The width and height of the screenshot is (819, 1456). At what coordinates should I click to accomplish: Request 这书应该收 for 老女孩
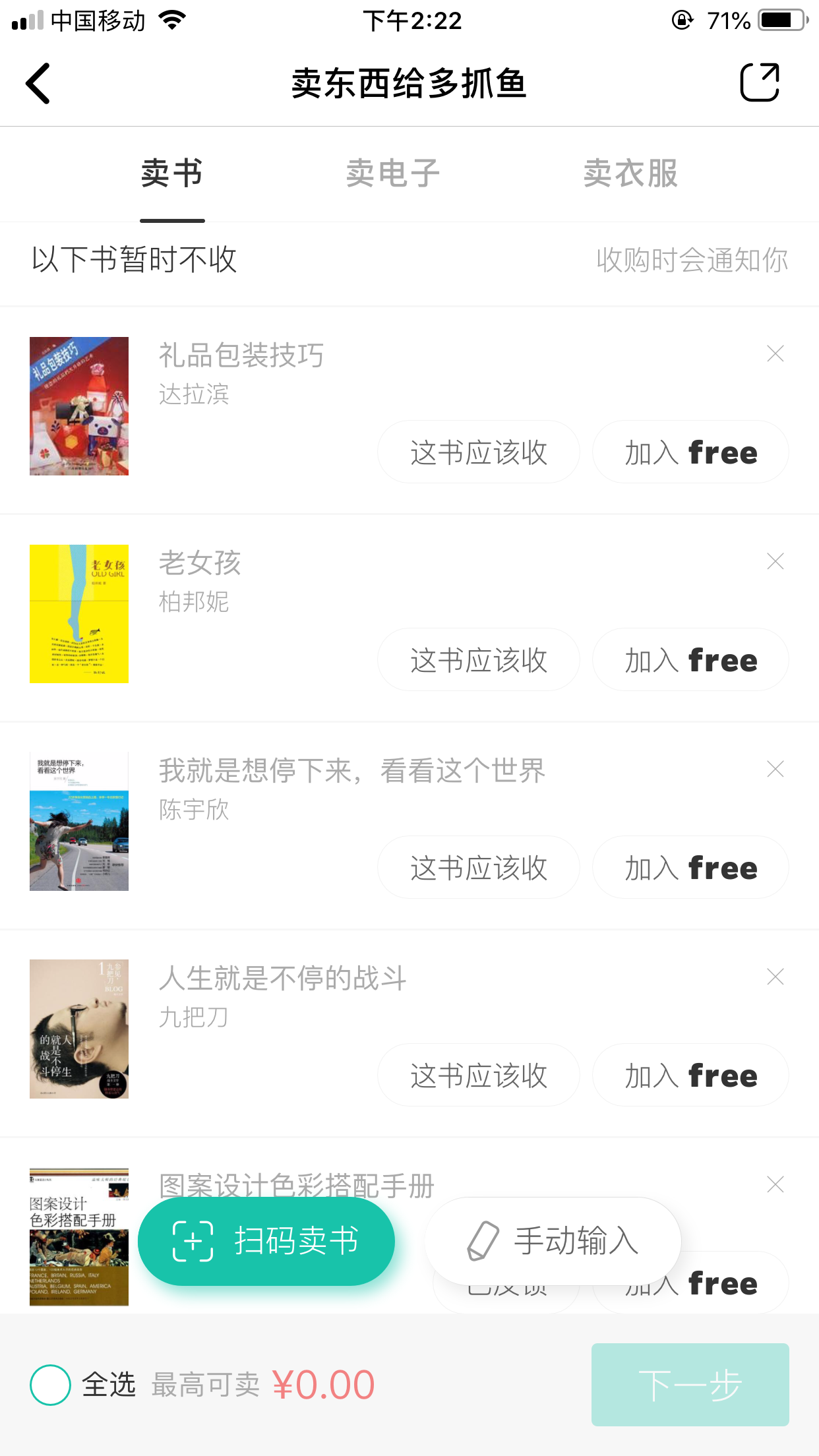click(479, 660)
